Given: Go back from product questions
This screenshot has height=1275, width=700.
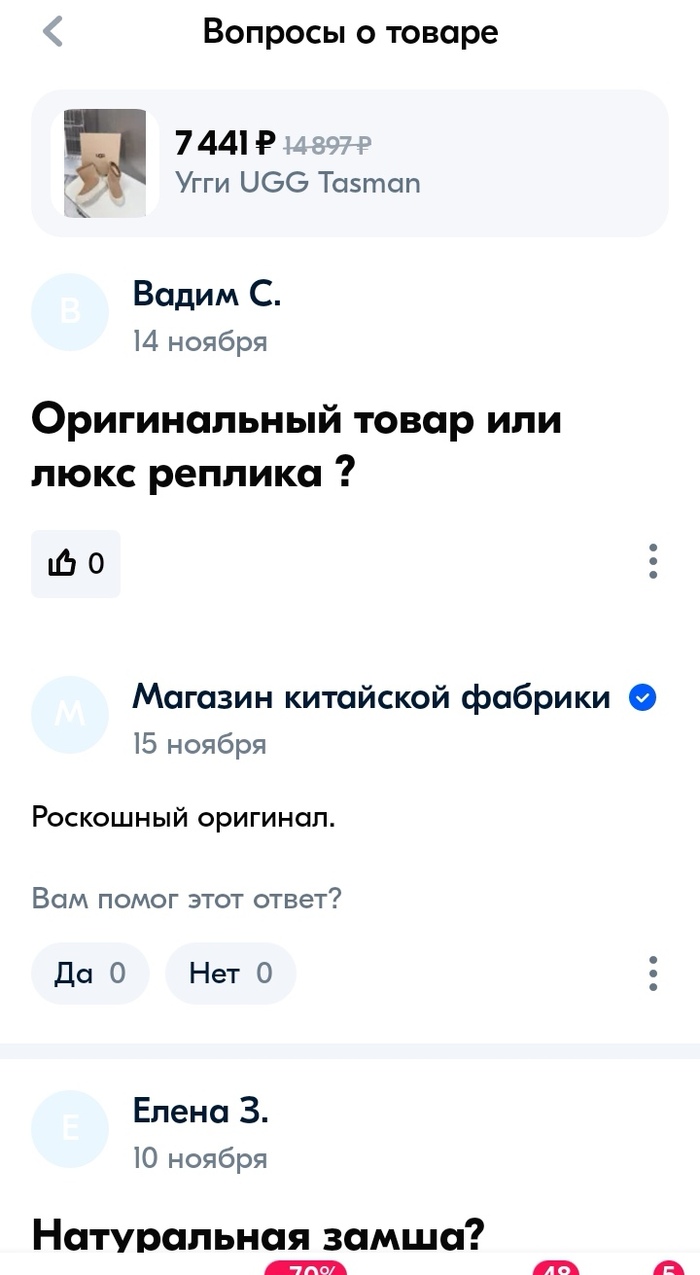Looking at the screenshot, I should click(53, 32).
